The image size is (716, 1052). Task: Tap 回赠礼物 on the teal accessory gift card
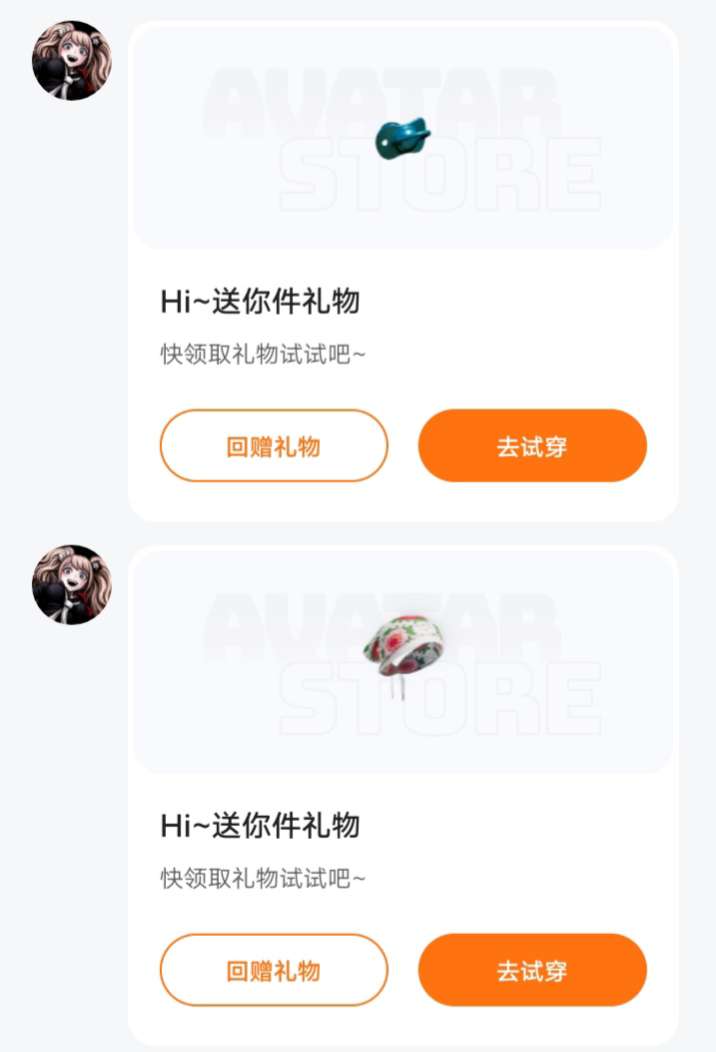point(273,446)
